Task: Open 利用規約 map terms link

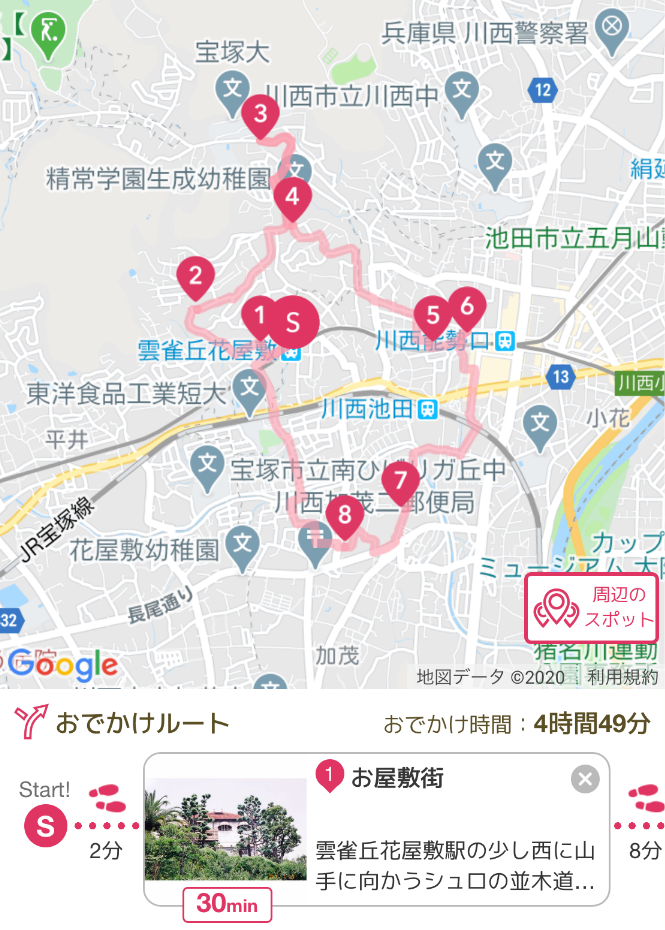Action: pos(623,677)
